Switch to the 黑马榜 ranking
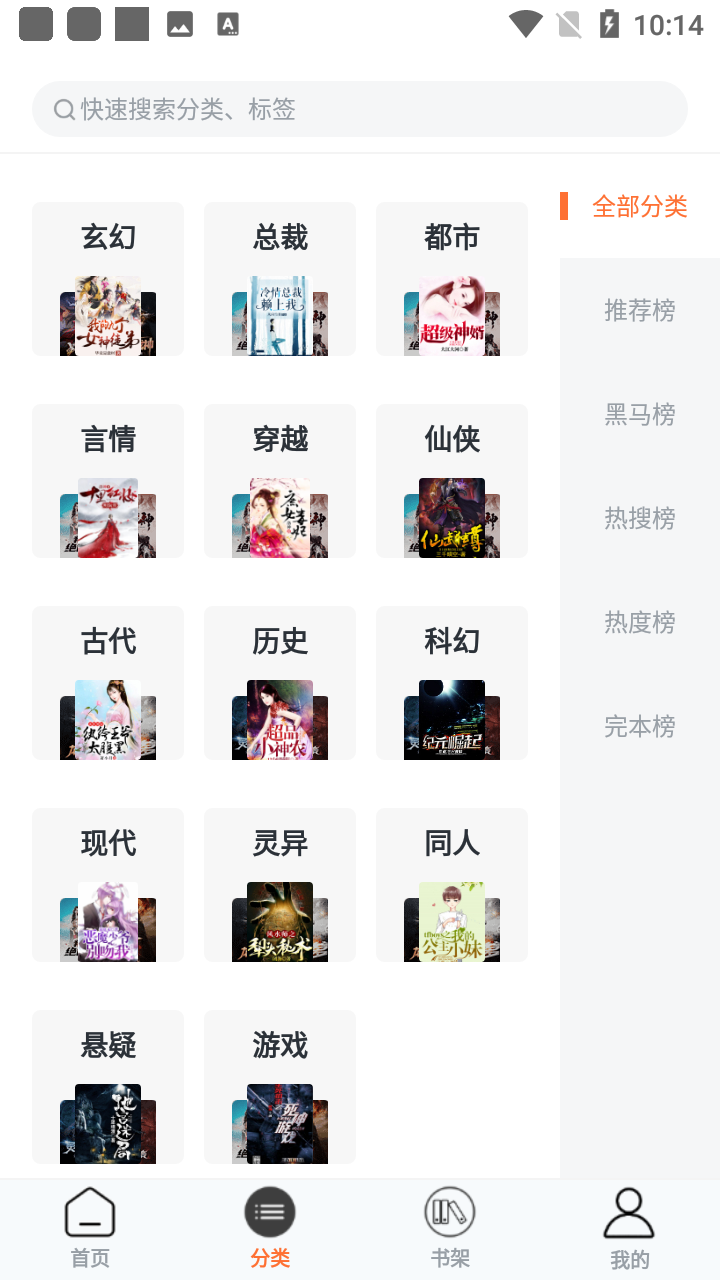The width and height of the screenshot is (720, 1280). [640, 414]
